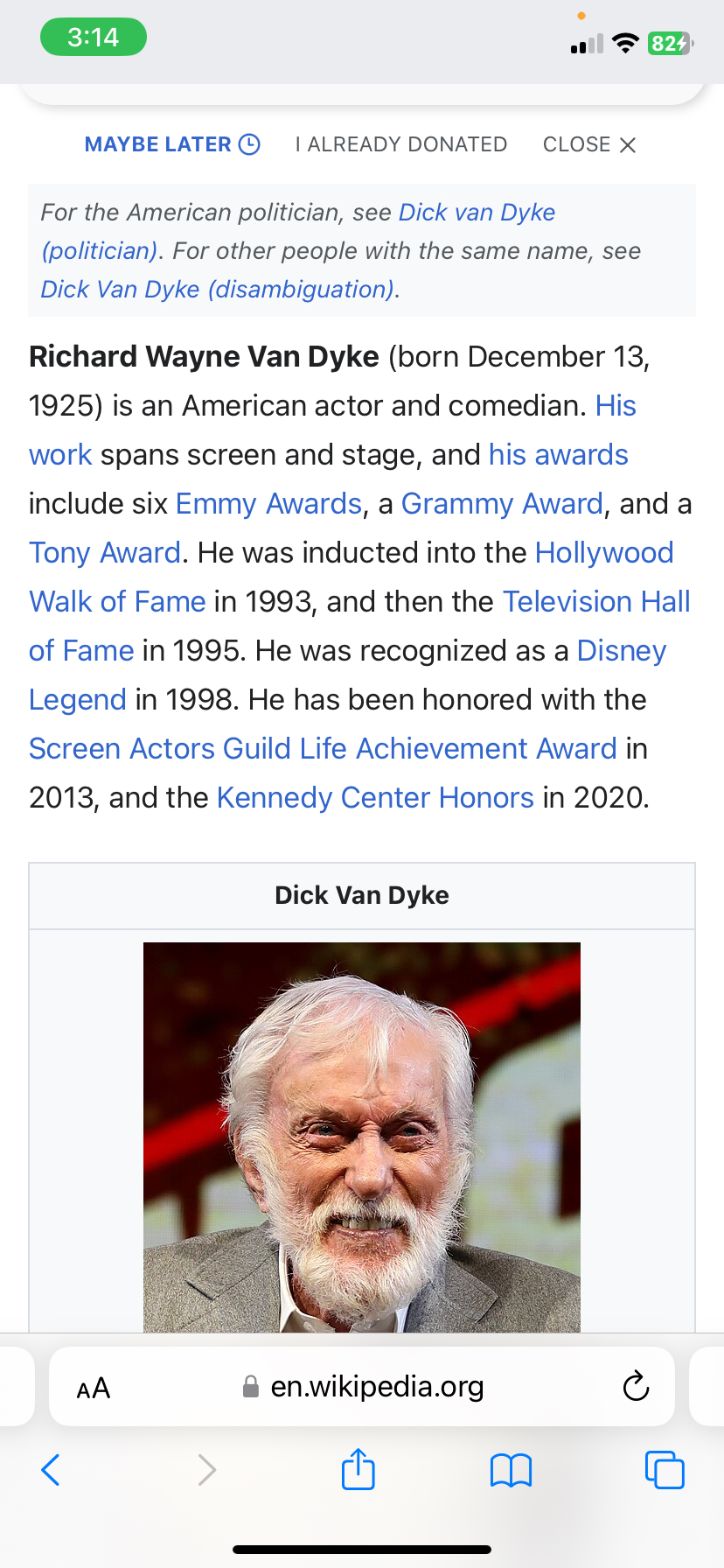The width and height of the screenshot is (724, 1568).
Task: Go back to previous page
Action: [x=51, y=1470]
